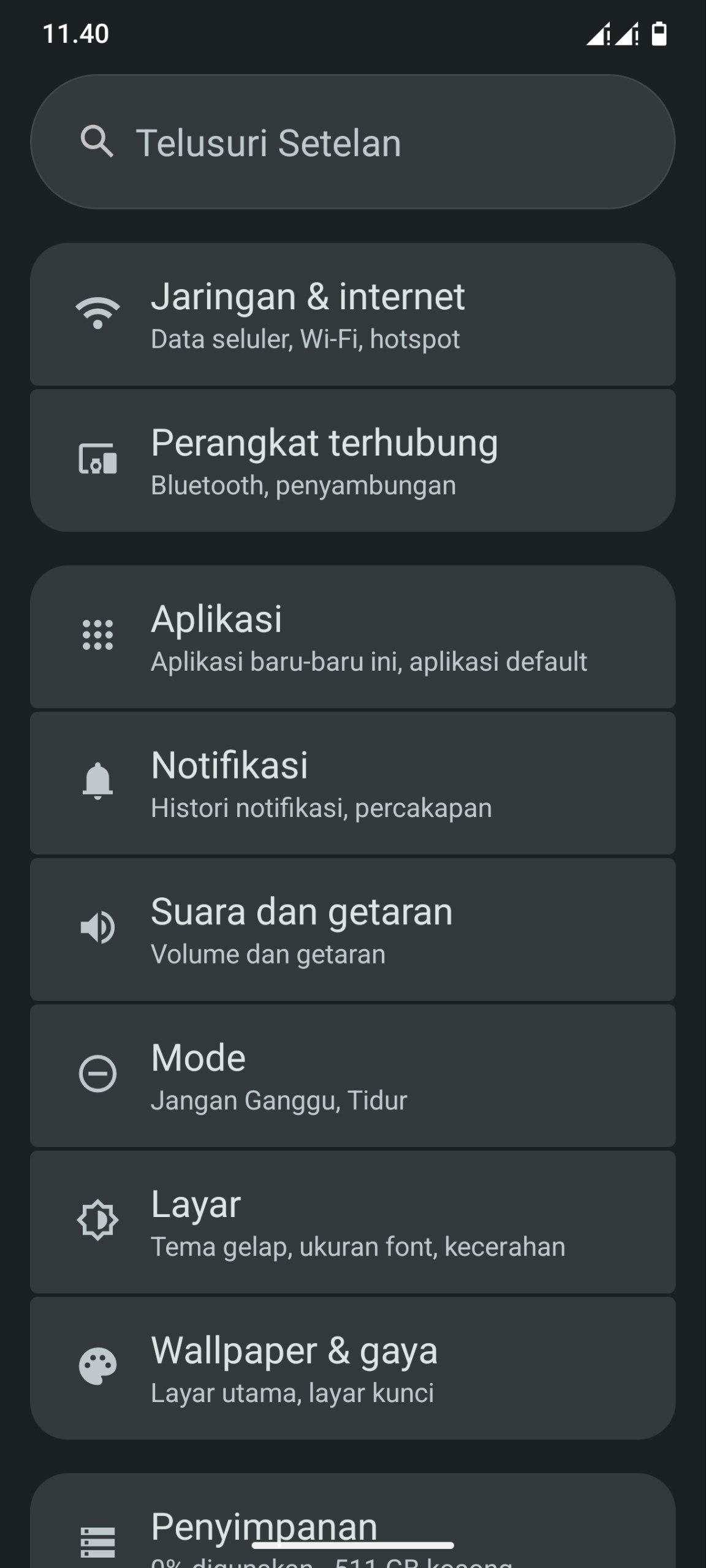Open Jaringan & internet settings
The image size is (706, 1568).
click(353, 315)
